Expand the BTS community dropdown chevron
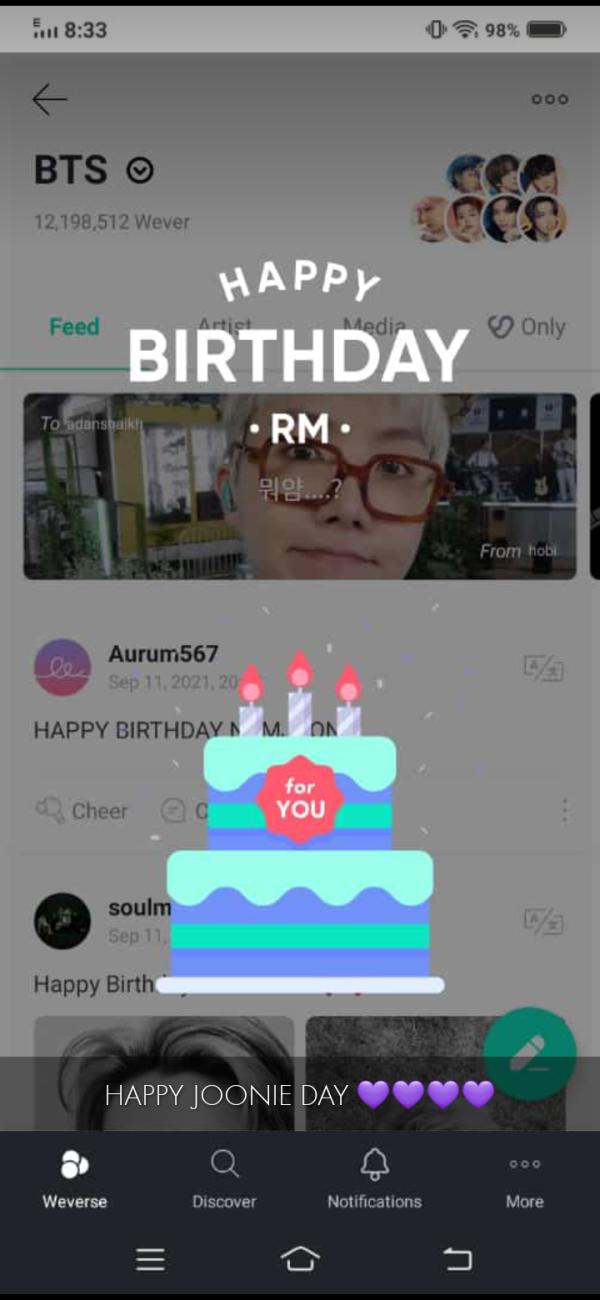Image resolution: width=600 pixels, height=1300 pixels. [x=140, y=171]
